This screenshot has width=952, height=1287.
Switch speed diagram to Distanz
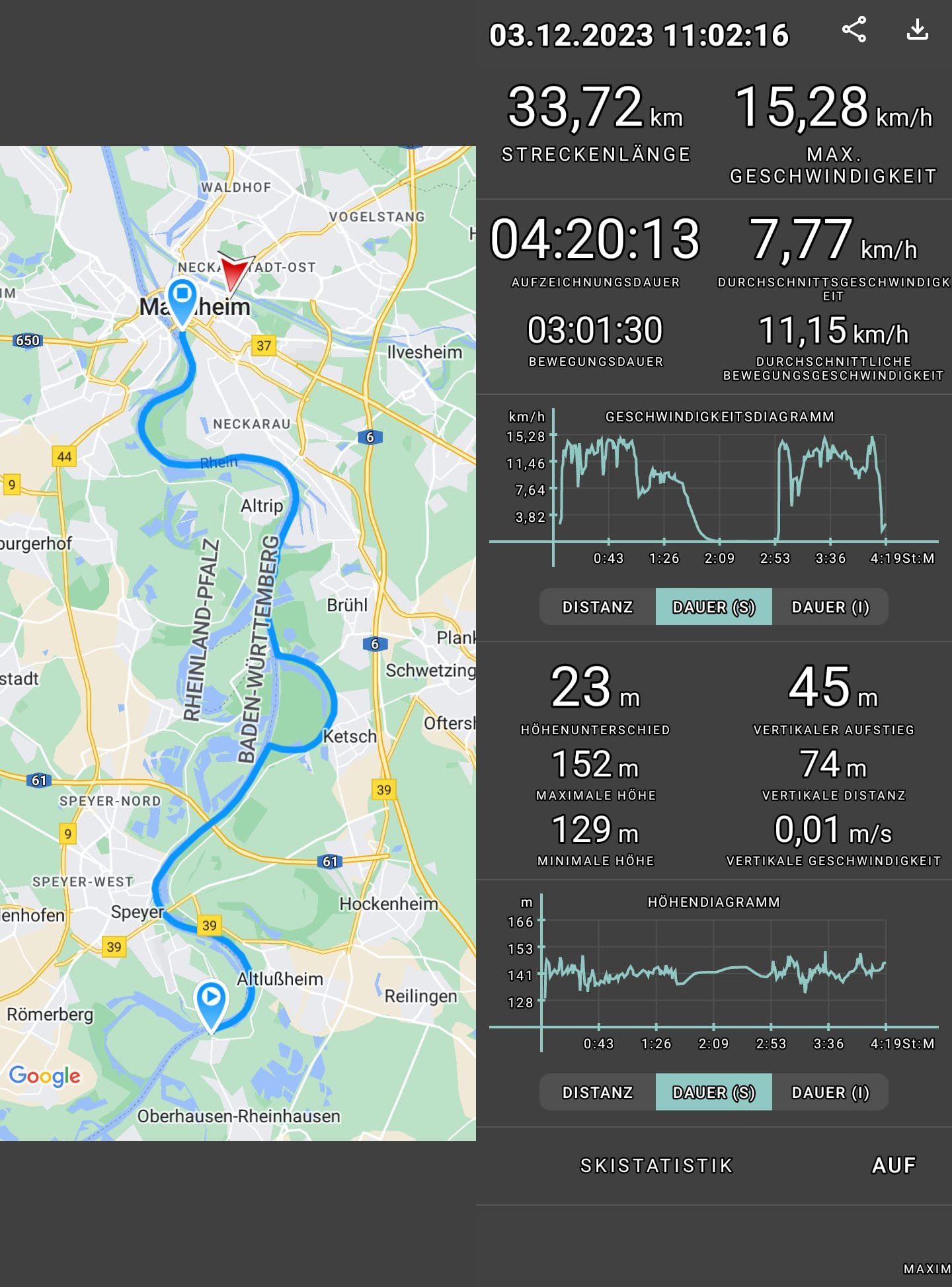(x=598, y=607)
